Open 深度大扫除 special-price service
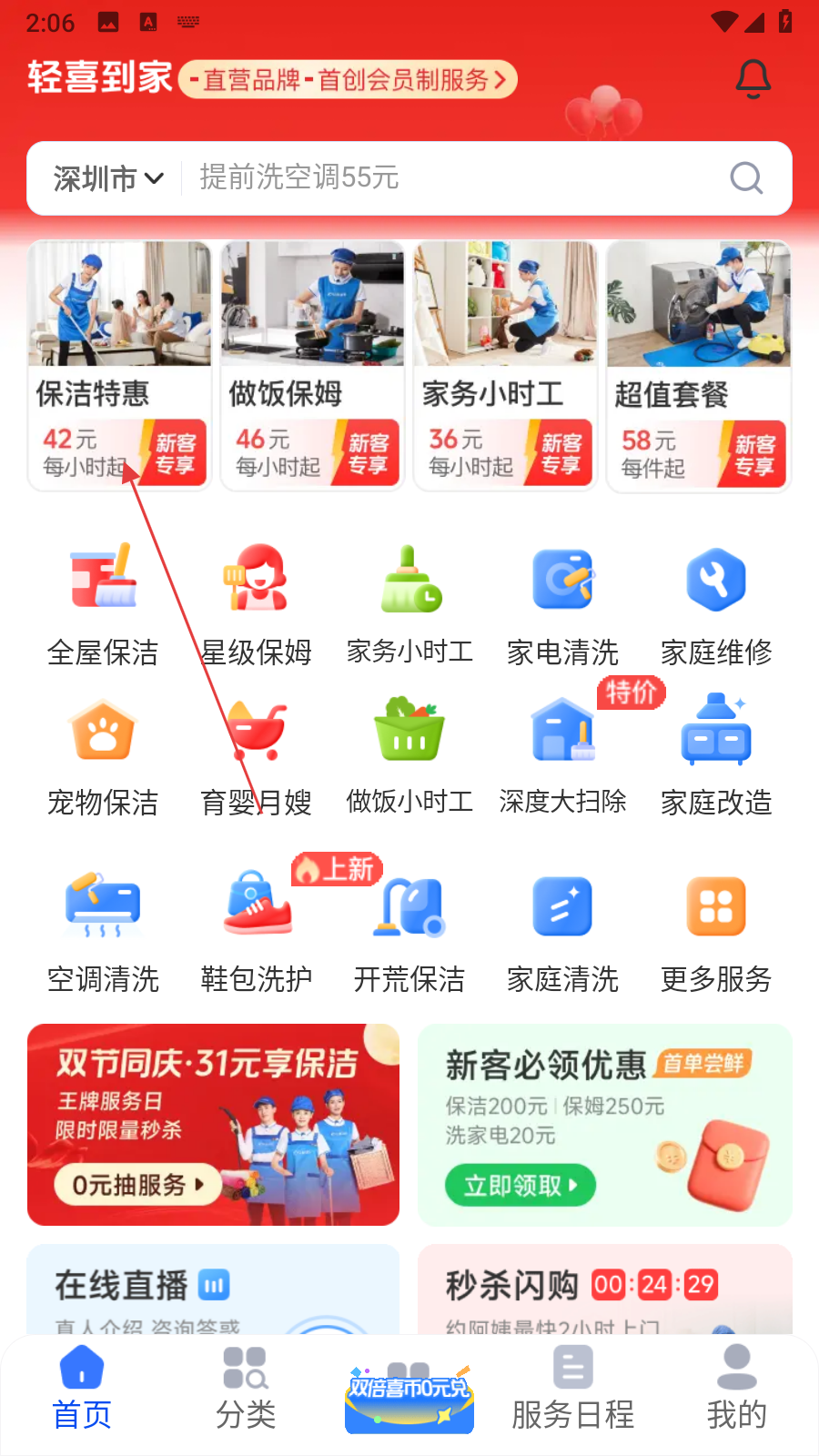This screenshot has width=819, height=1456. point(562,757)
